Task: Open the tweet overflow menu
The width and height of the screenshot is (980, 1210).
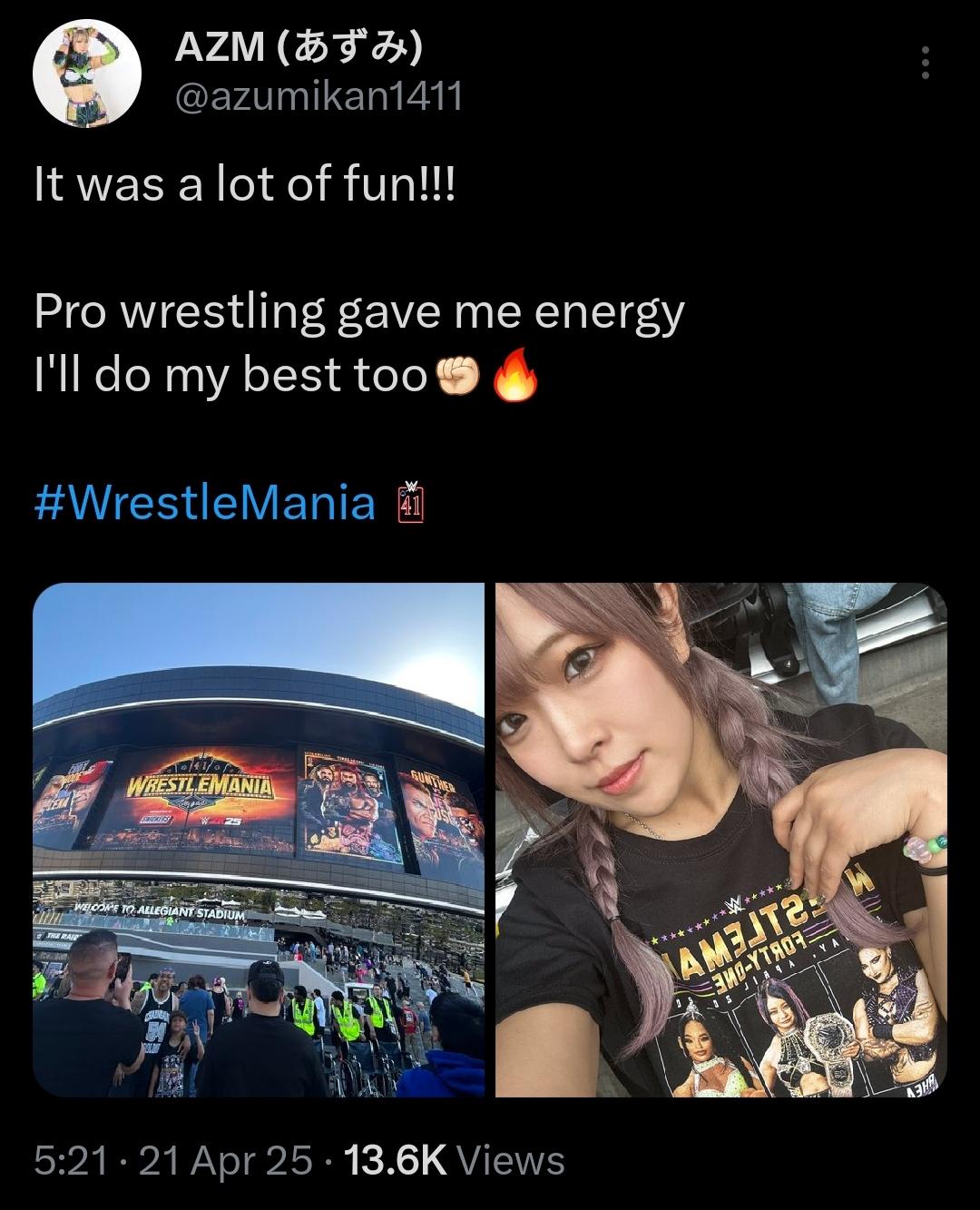Action: point(925,64)
